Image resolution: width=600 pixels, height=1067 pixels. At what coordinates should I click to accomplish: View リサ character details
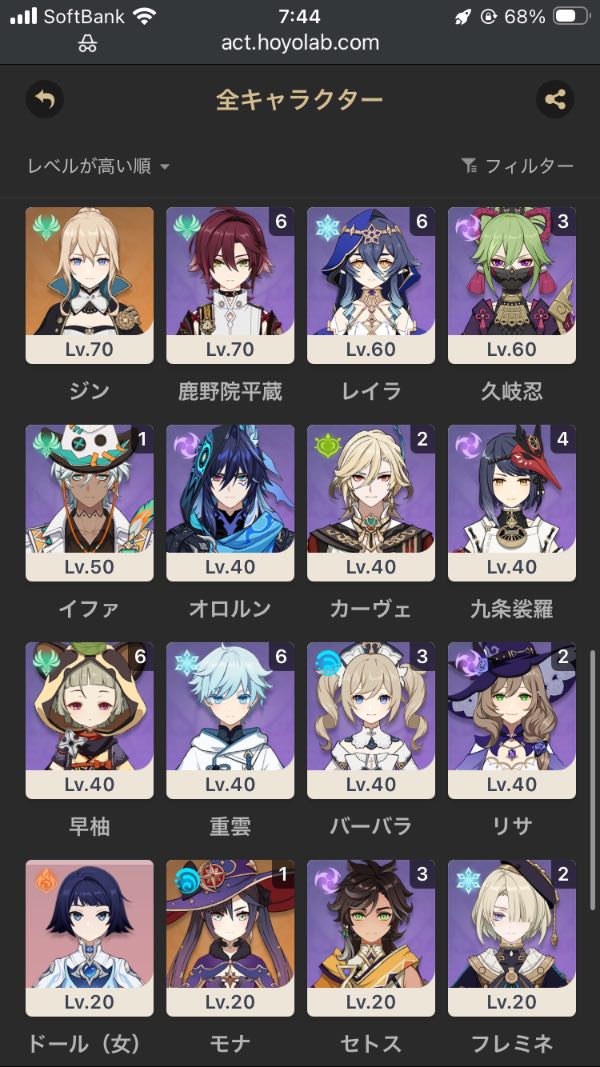coord(512,720)
